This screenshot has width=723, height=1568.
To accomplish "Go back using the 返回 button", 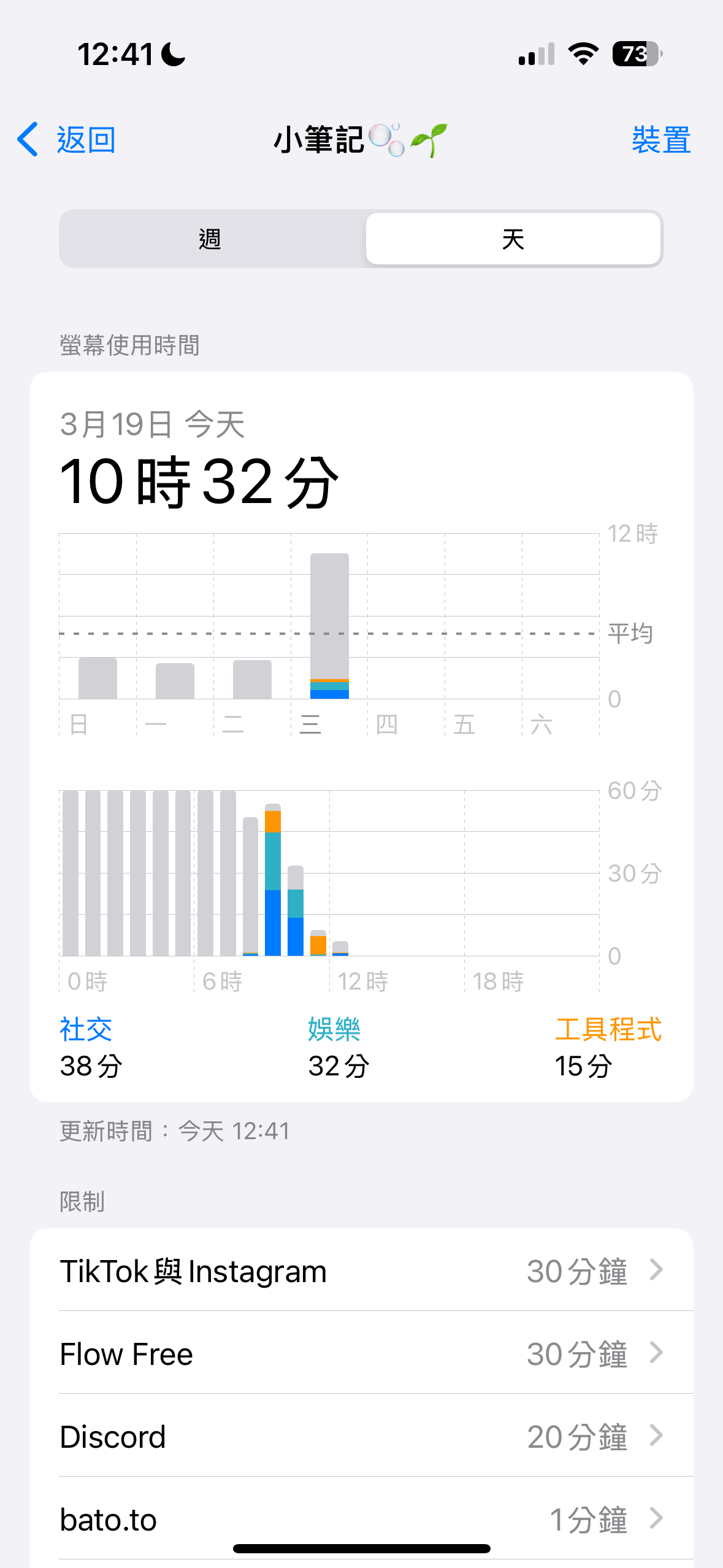I will click(x=67, y=140).
